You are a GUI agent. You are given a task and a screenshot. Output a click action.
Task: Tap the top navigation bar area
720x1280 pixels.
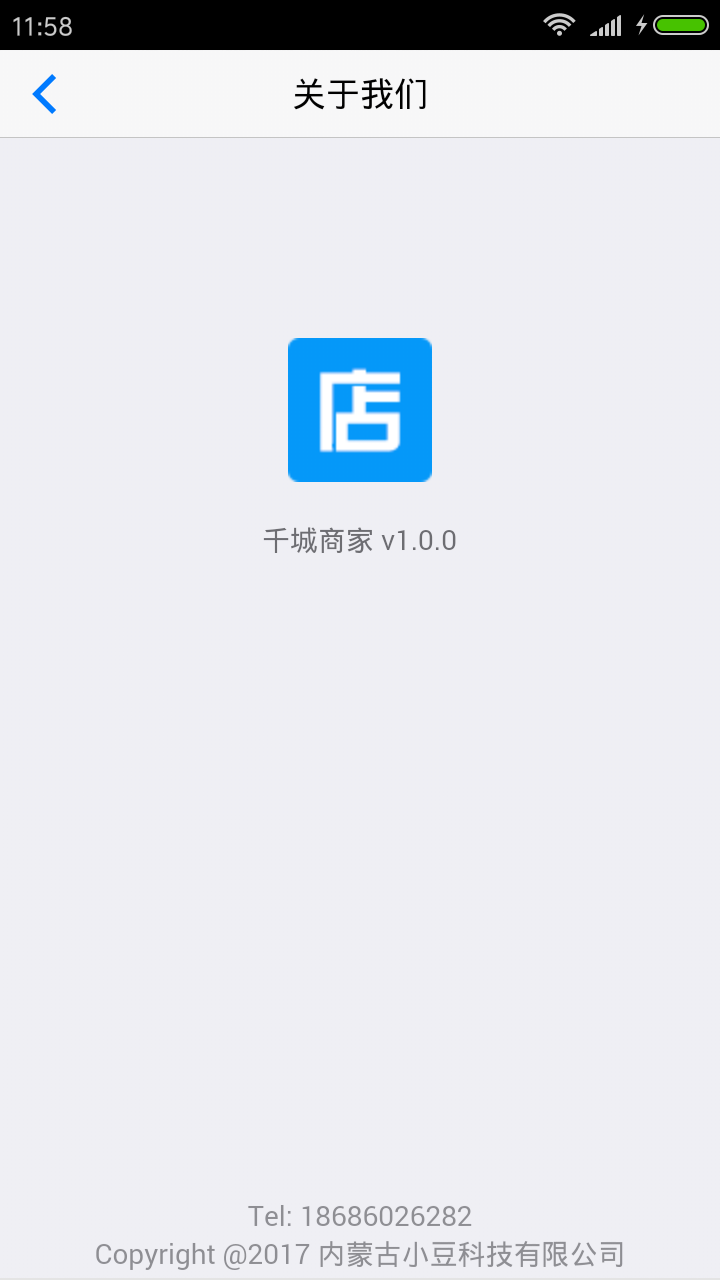coord(360,93)
